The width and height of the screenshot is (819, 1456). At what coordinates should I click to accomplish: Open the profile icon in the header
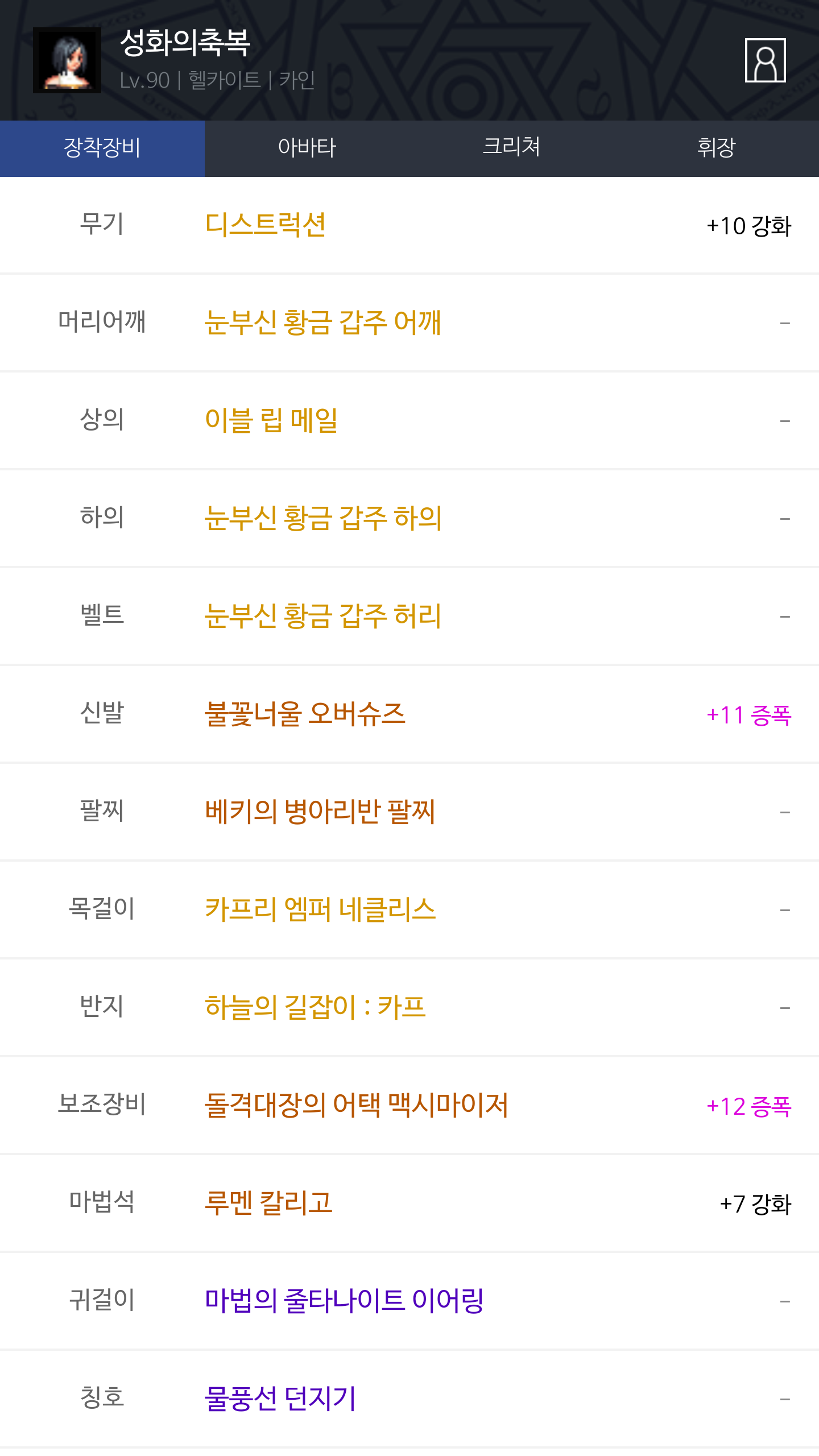pyautogui.click(x=765, y=60)
